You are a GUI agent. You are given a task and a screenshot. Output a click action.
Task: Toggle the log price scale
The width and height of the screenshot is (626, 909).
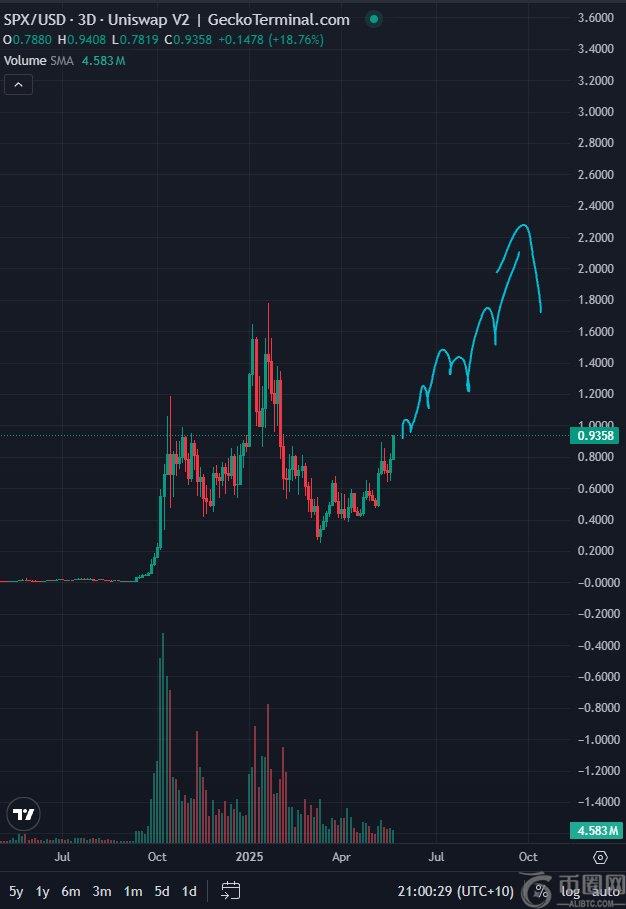pyautogui.click(x=571, y=890)
